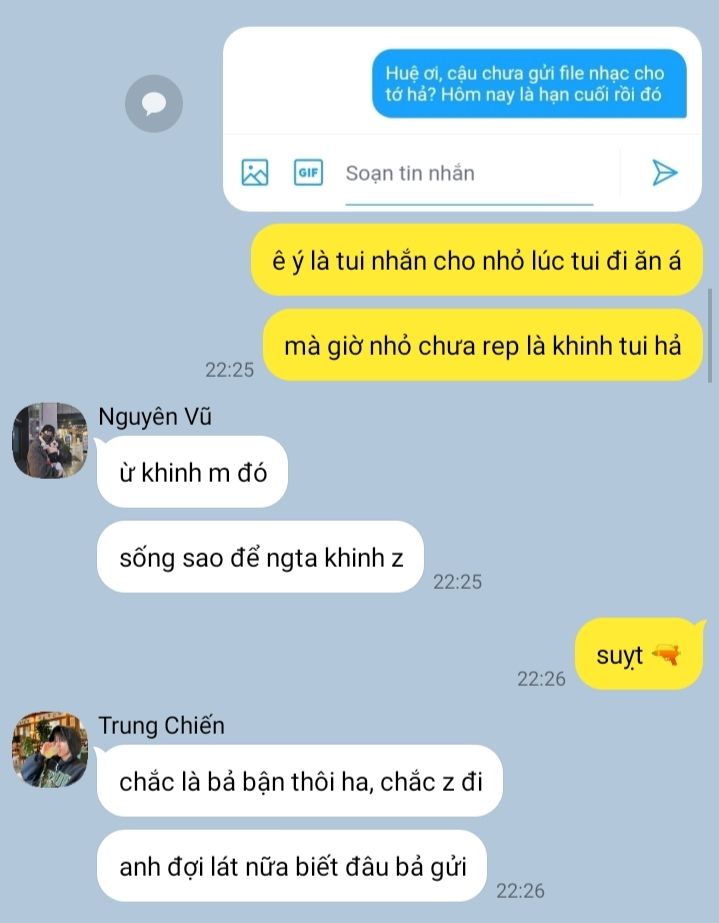Tap the comment bubble icon beside the shared image
The height and width of the screenshot is (923, 719).
[x=154, y=104]
